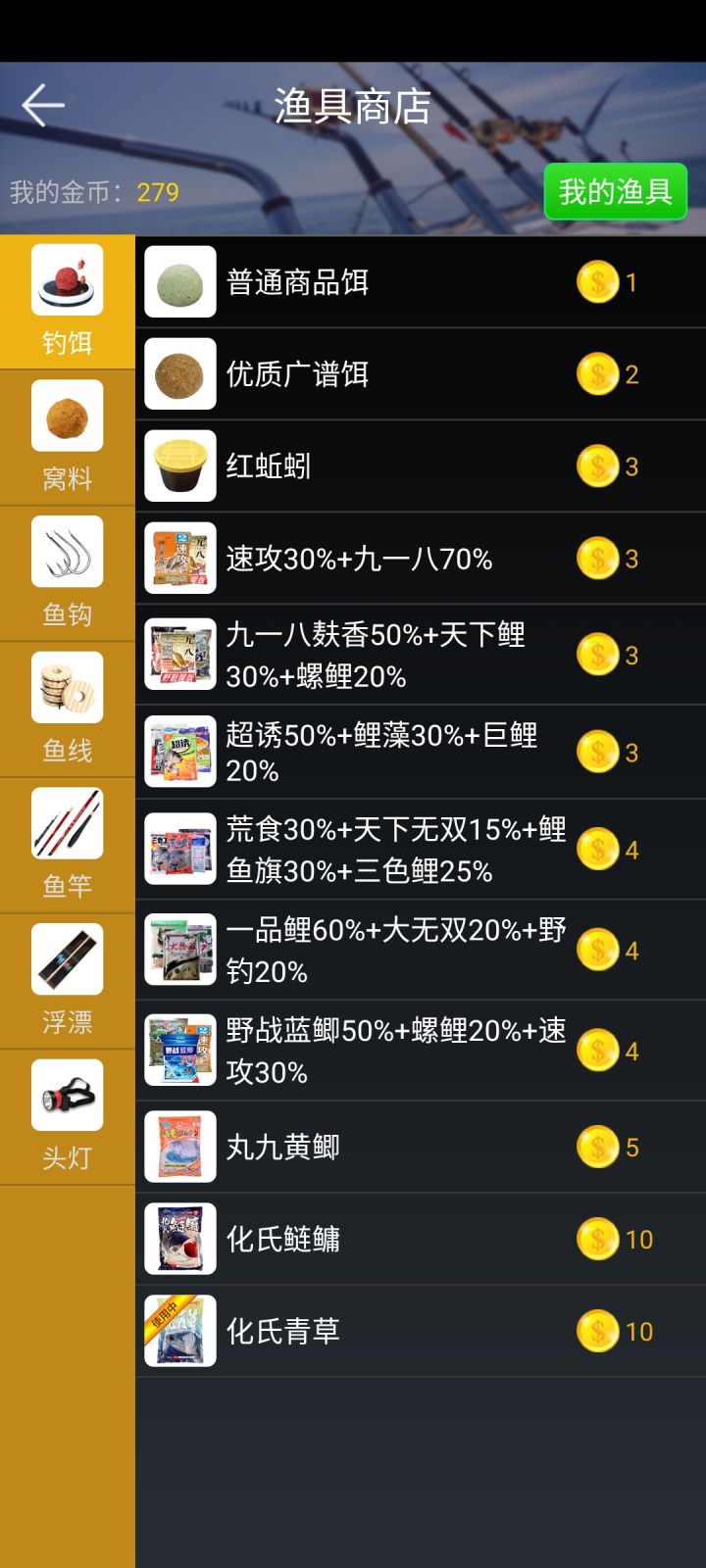
Task: Select the 超诱50%+鲤藻30% mix
Action: click(x=420, y=753)
